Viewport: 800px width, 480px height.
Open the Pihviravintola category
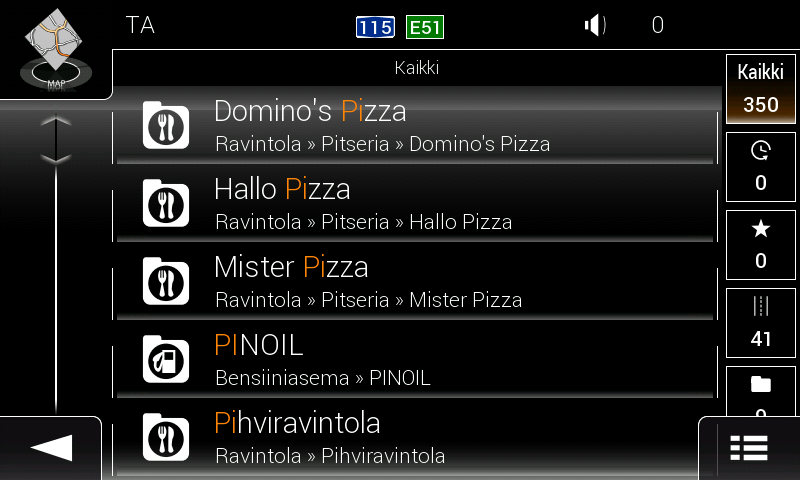(x=415, y=438)
